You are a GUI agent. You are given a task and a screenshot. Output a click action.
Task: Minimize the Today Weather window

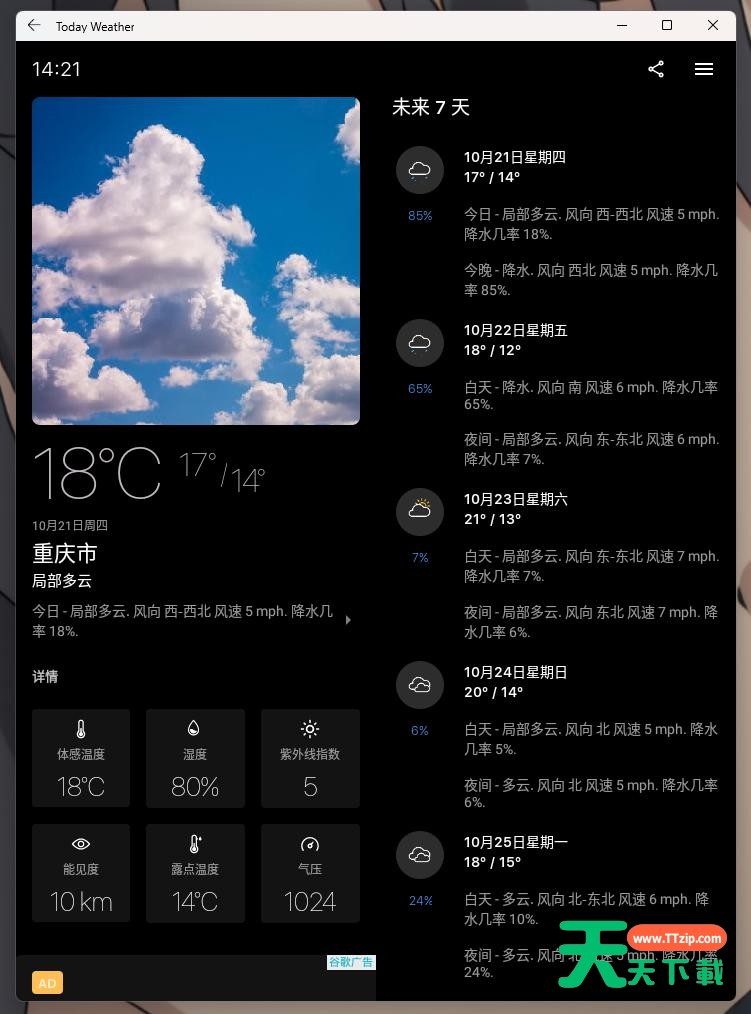click(x=621, y=26)
